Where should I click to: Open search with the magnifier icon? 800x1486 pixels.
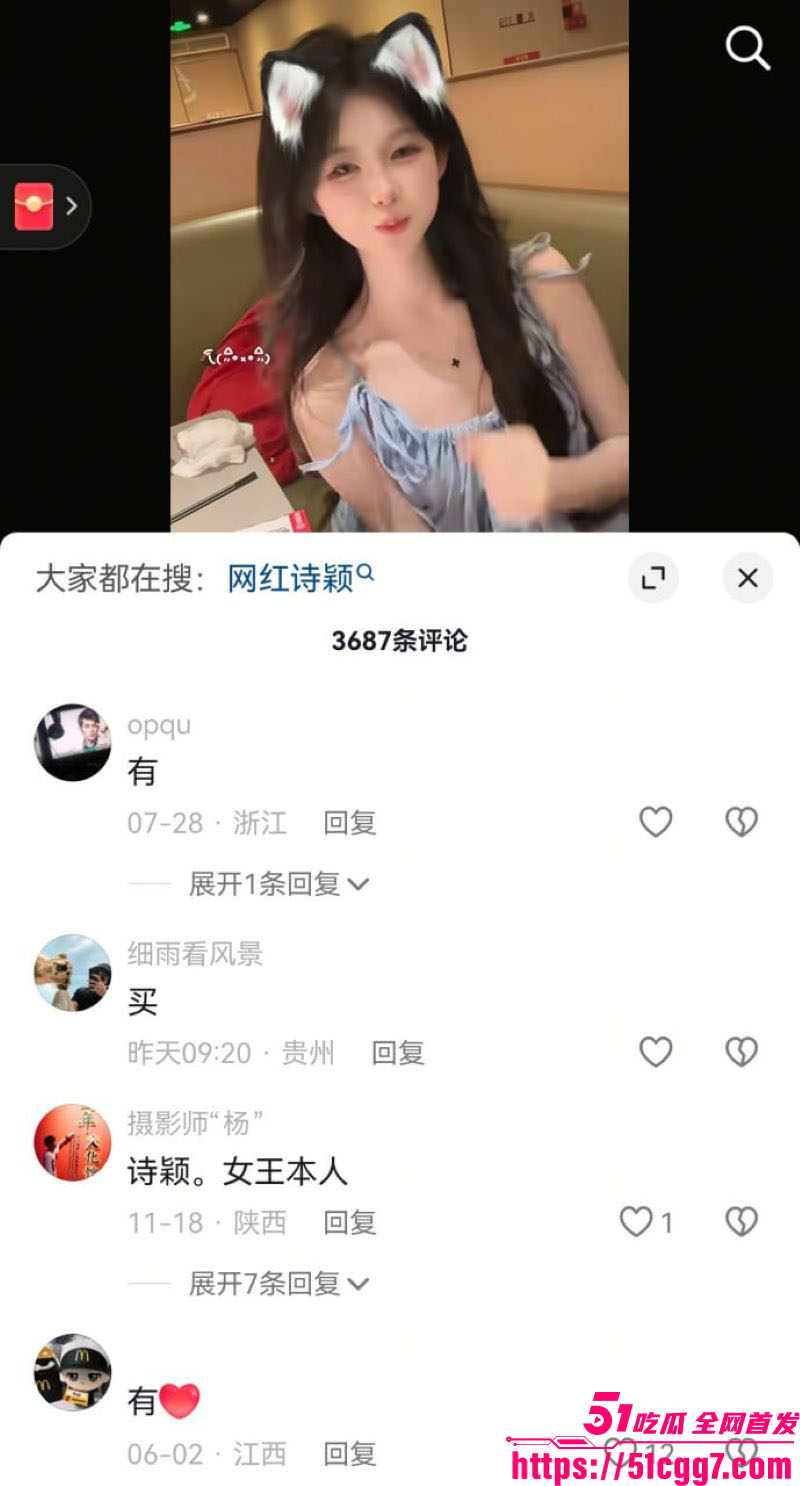pyautogui.click(x=746, y=49)
